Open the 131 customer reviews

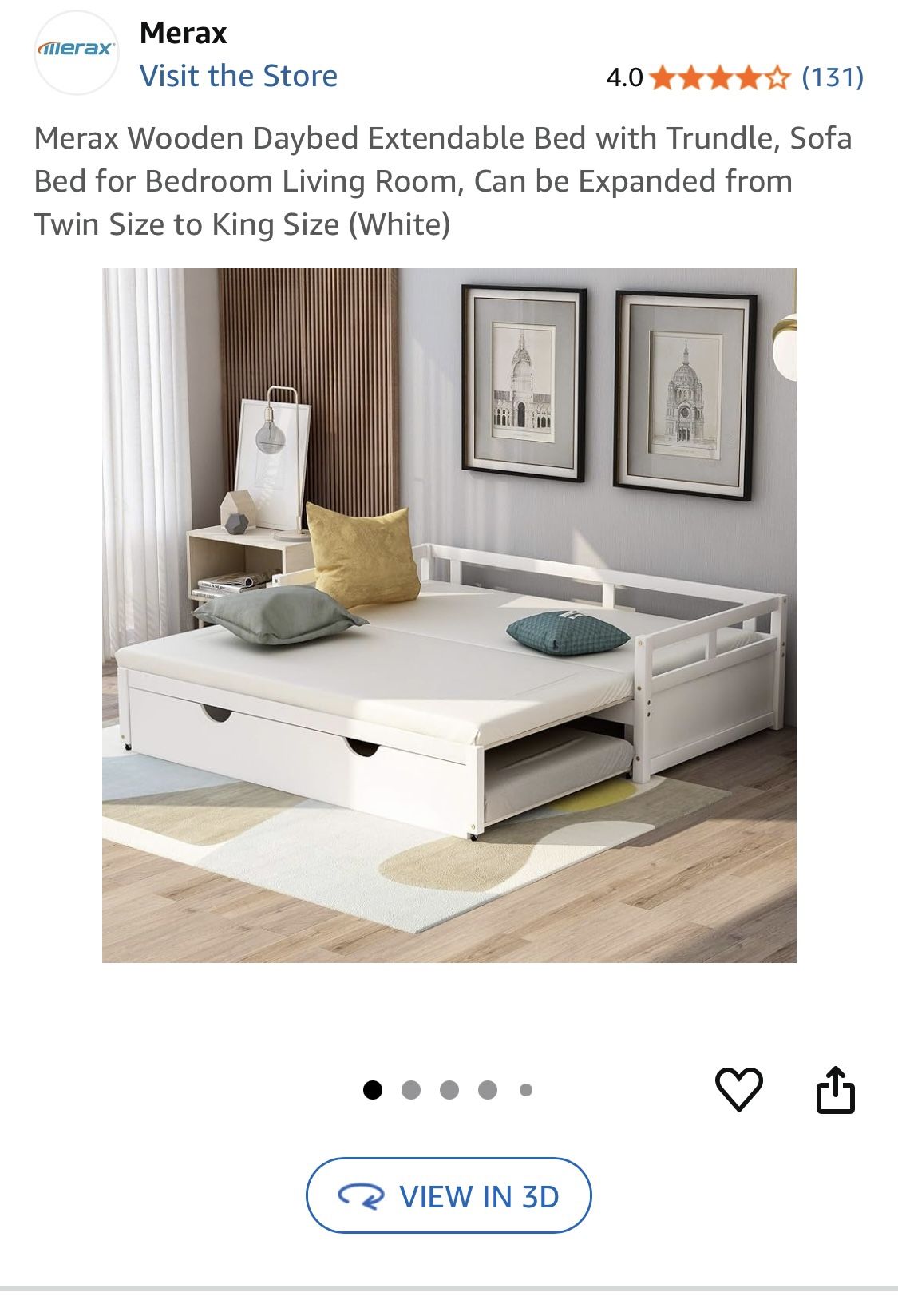833,77
